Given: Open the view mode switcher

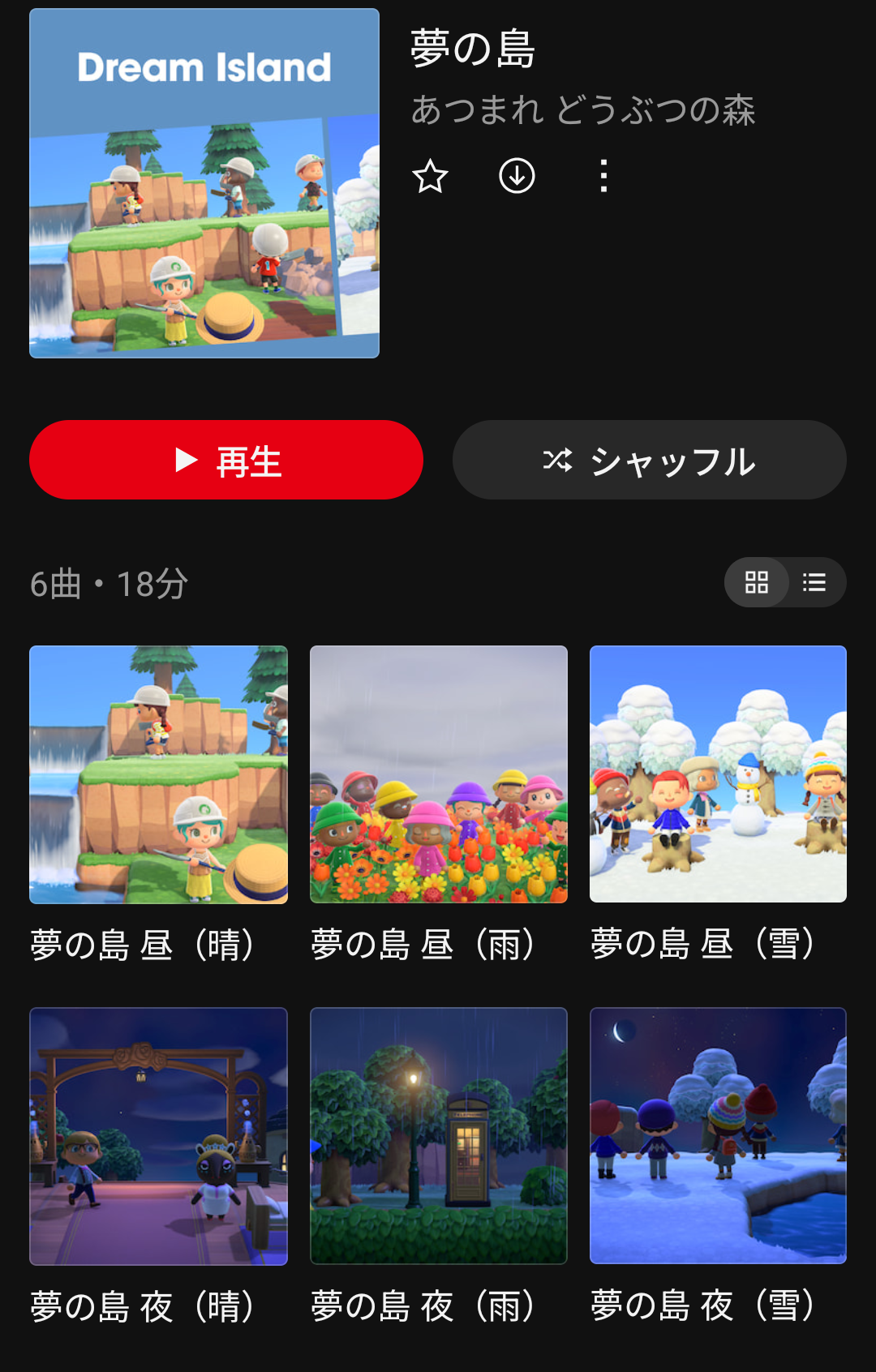Looking at the screenshot, I should point(784,582).
